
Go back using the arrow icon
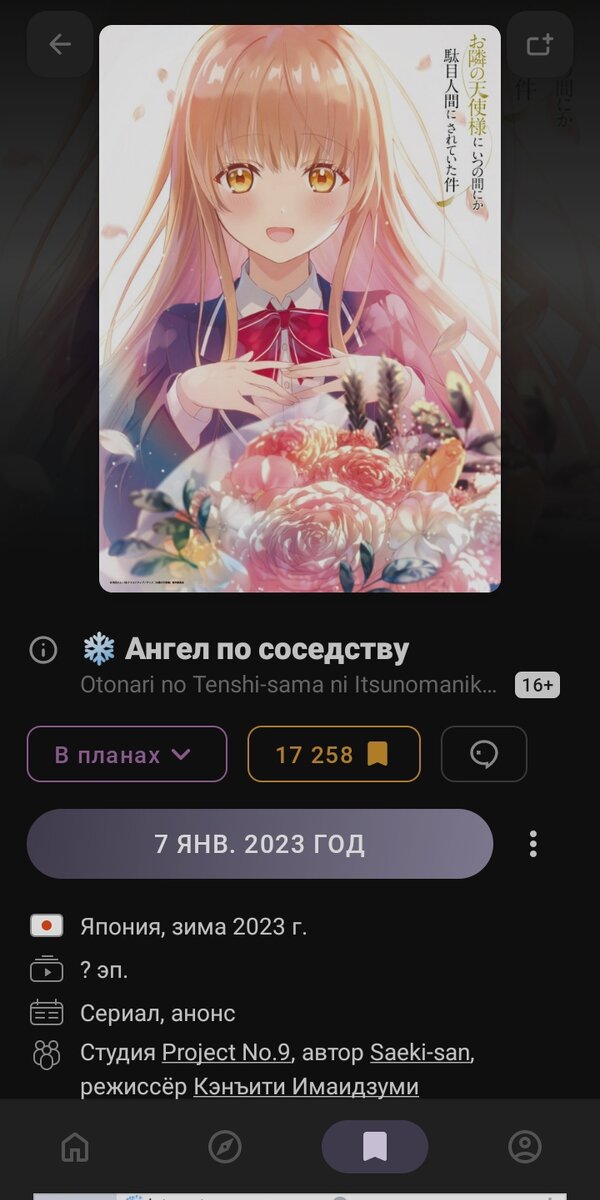[x=60, y=44]
